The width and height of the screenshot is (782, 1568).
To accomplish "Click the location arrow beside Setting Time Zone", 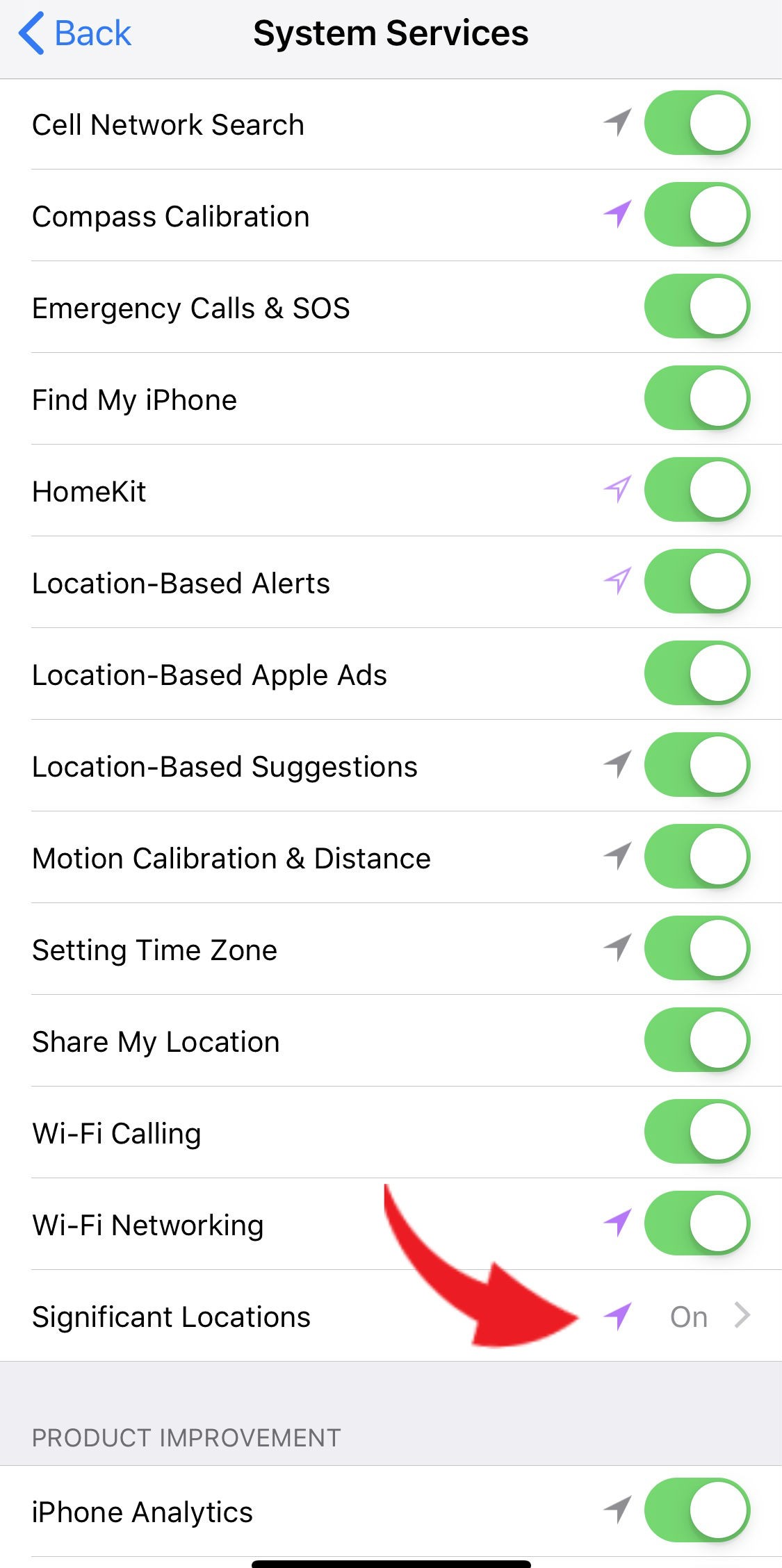I will [617, 948].
